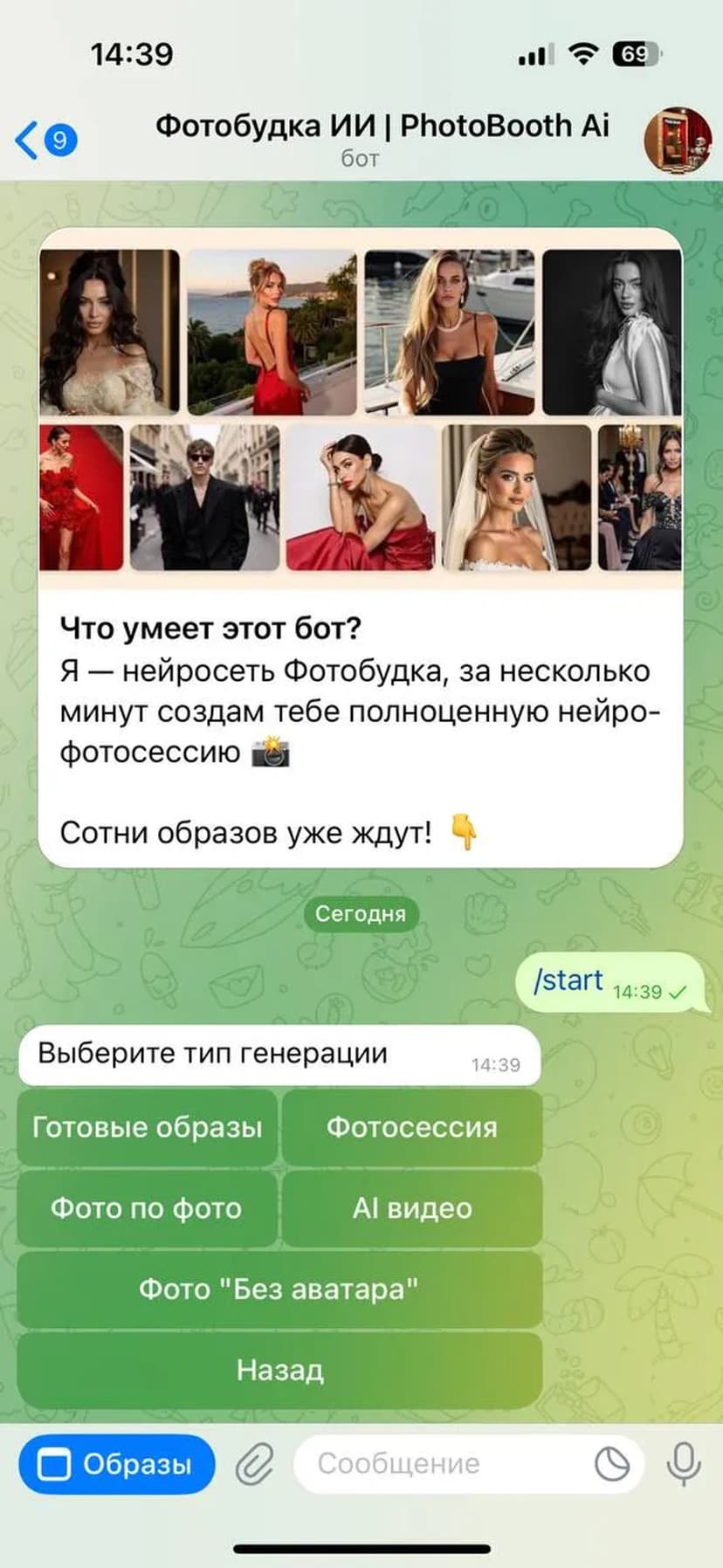This screenshot has width=723, height=1568.
Task: Go back to the chat list
Action: point(44,140)
